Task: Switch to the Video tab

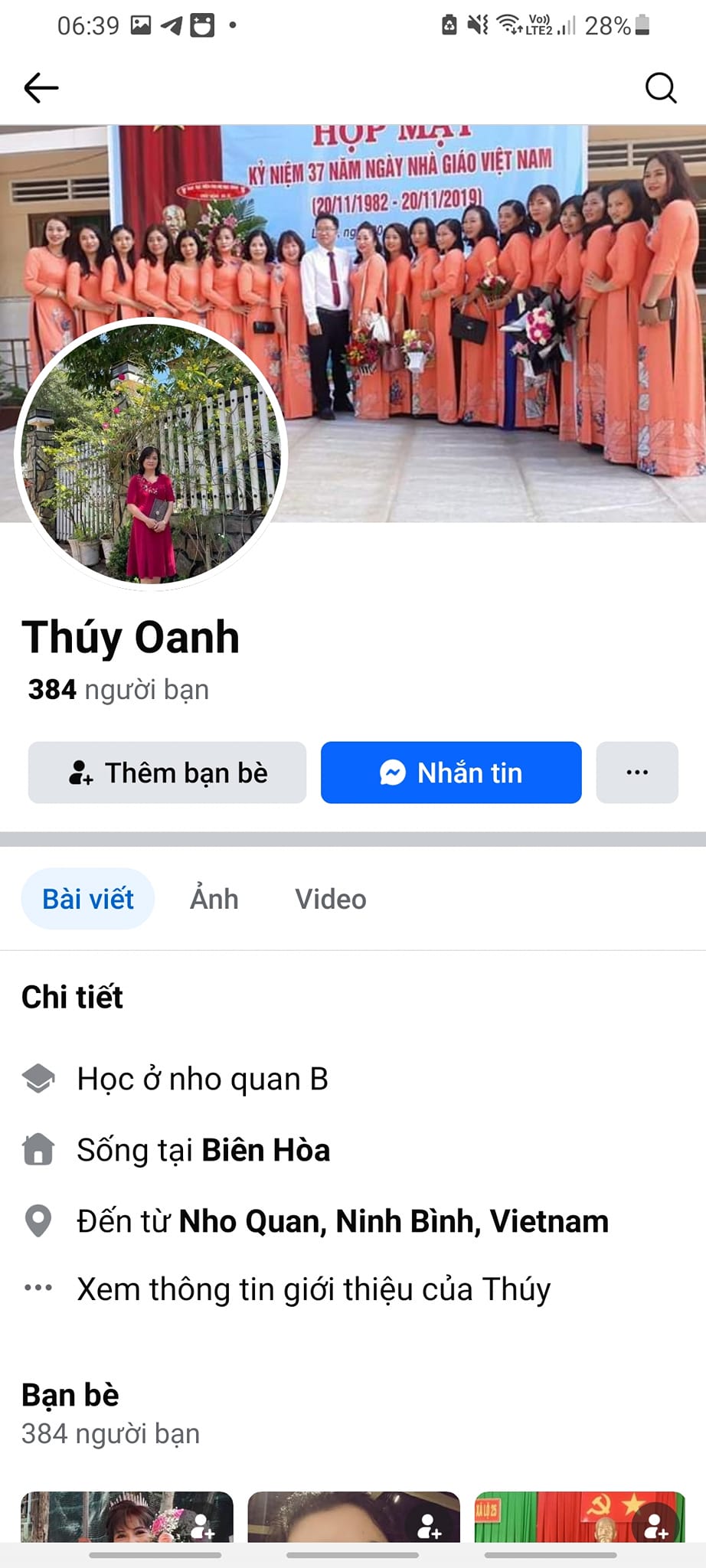Action: click(330, 899)
